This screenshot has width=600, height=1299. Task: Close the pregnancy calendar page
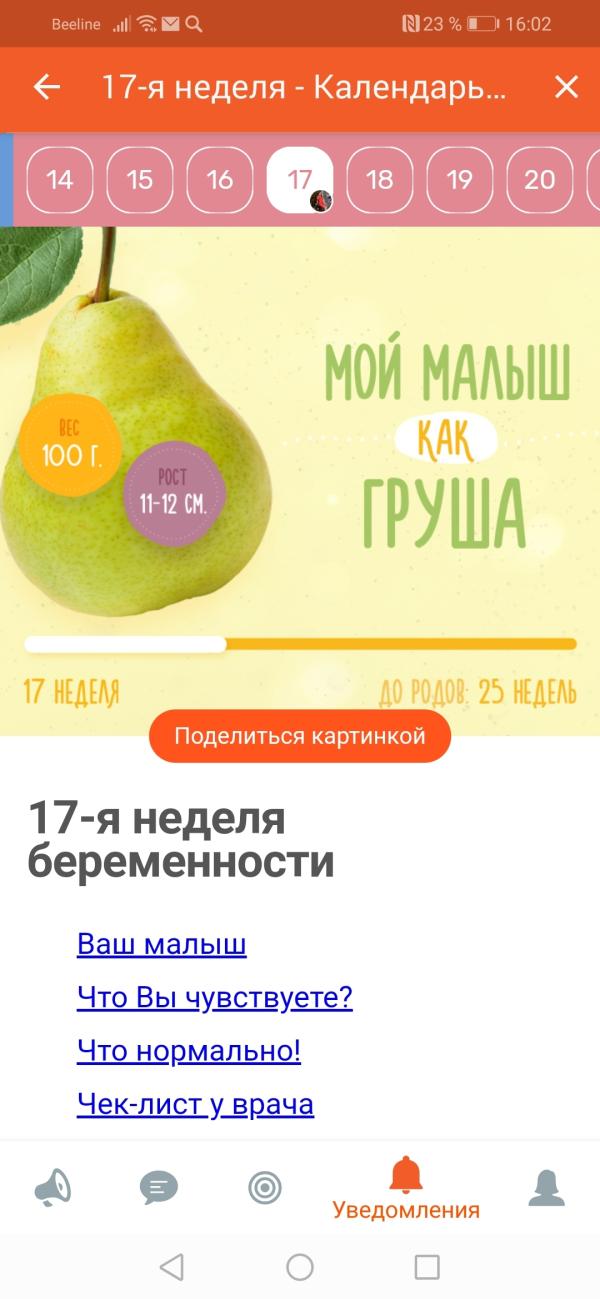point(566,88)
